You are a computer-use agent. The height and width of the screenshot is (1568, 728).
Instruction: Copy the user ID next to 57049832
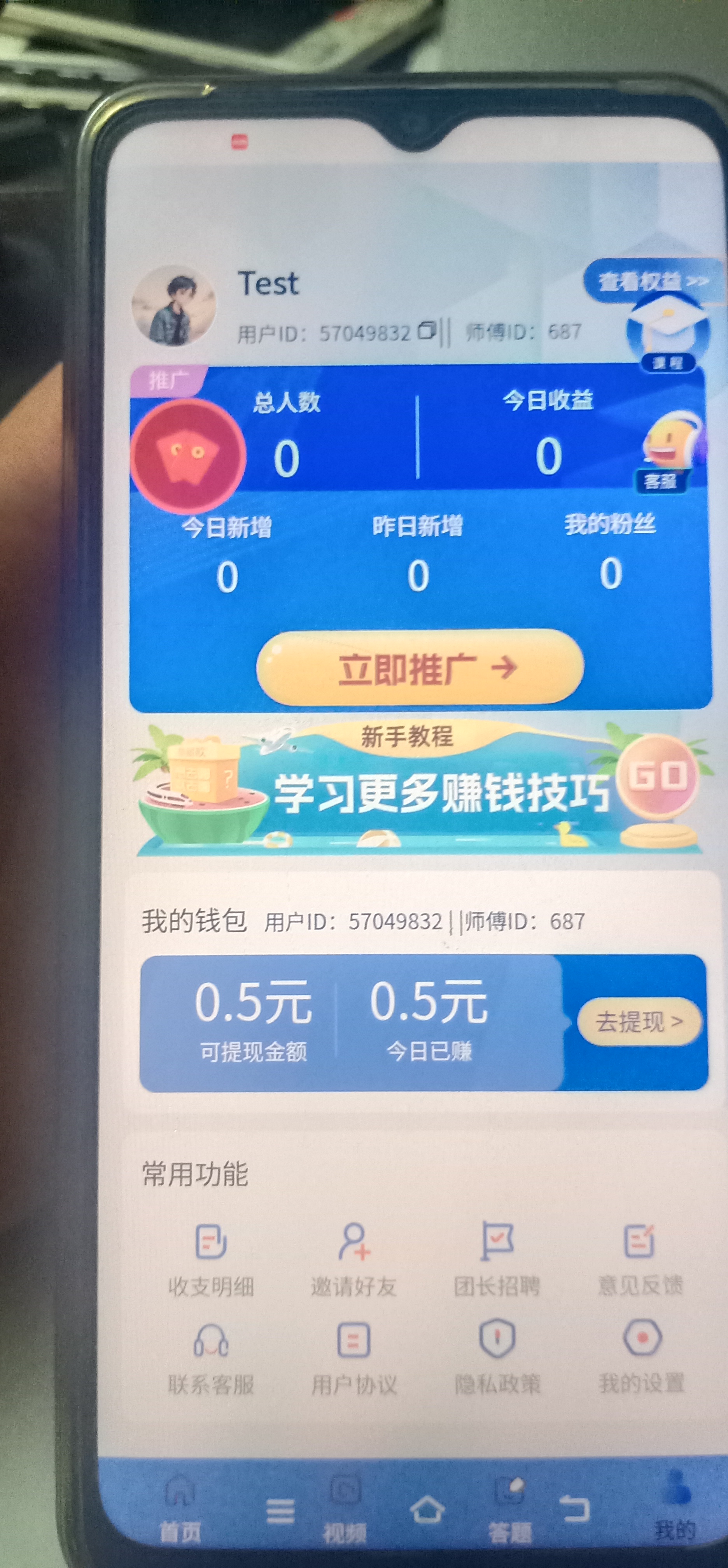point(427,331)
